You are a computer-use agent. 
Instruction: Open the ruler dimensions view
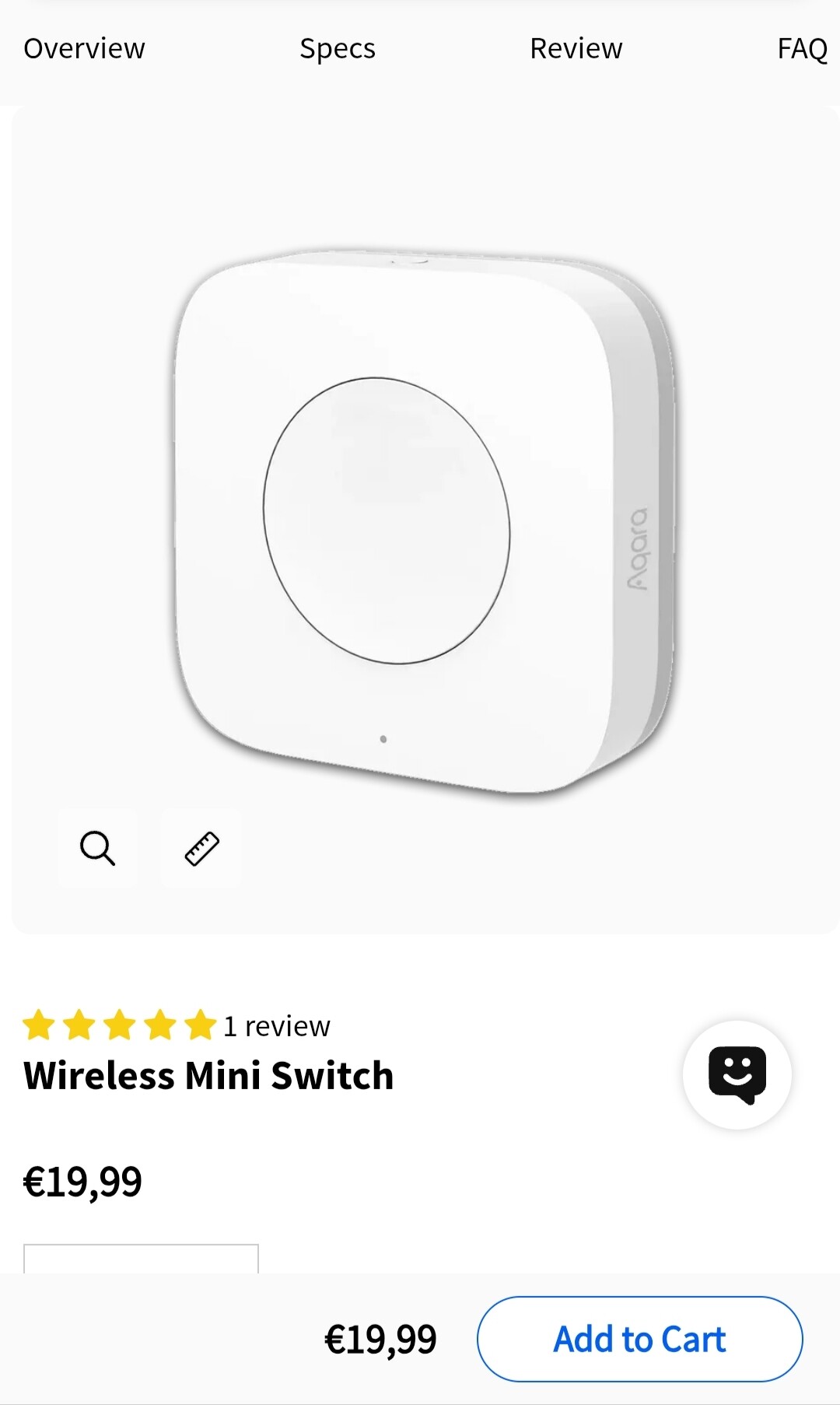click(x=201, y=848)
